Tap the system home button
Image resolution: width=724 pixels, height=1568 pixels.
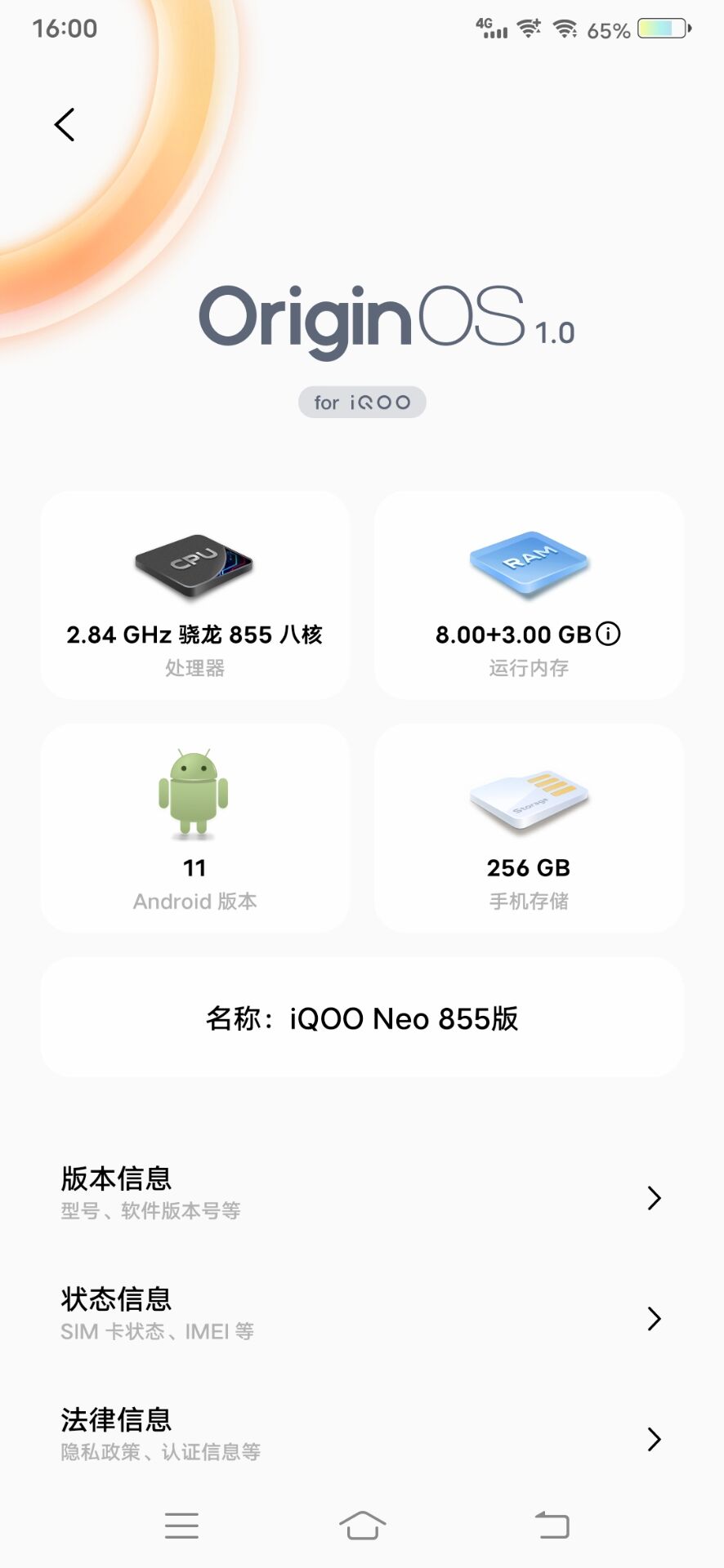pyautogui.click(x=362, y=1525)
